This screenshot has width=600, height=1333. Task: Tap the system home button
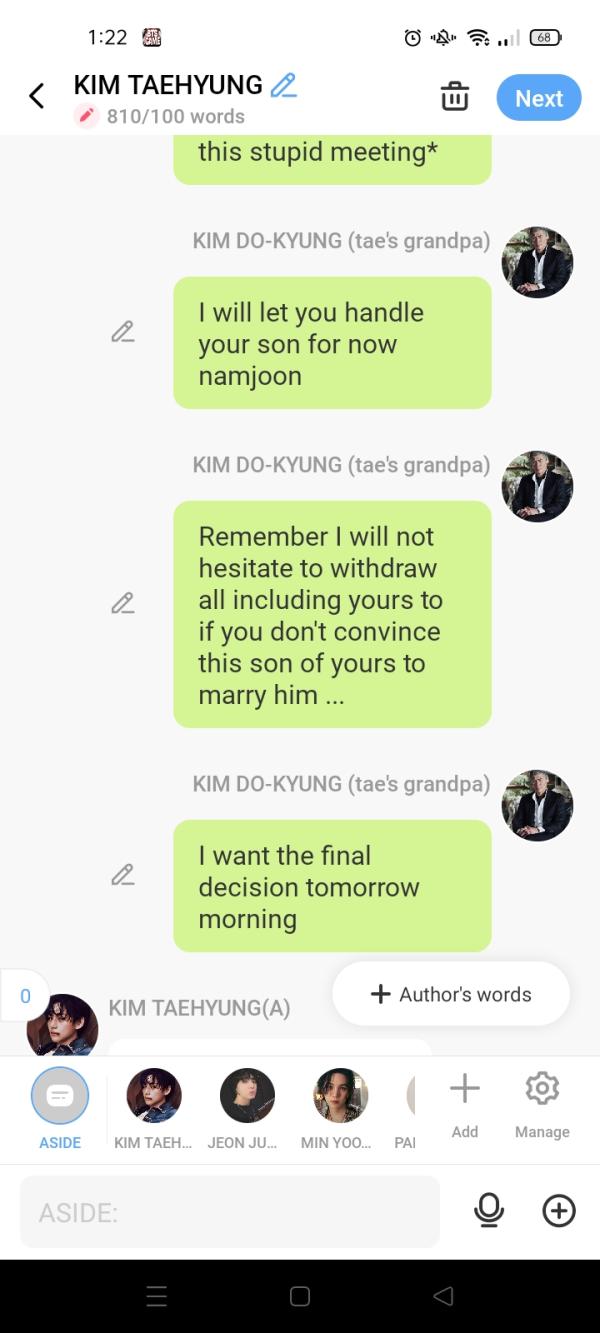[x=300, y=1296]
